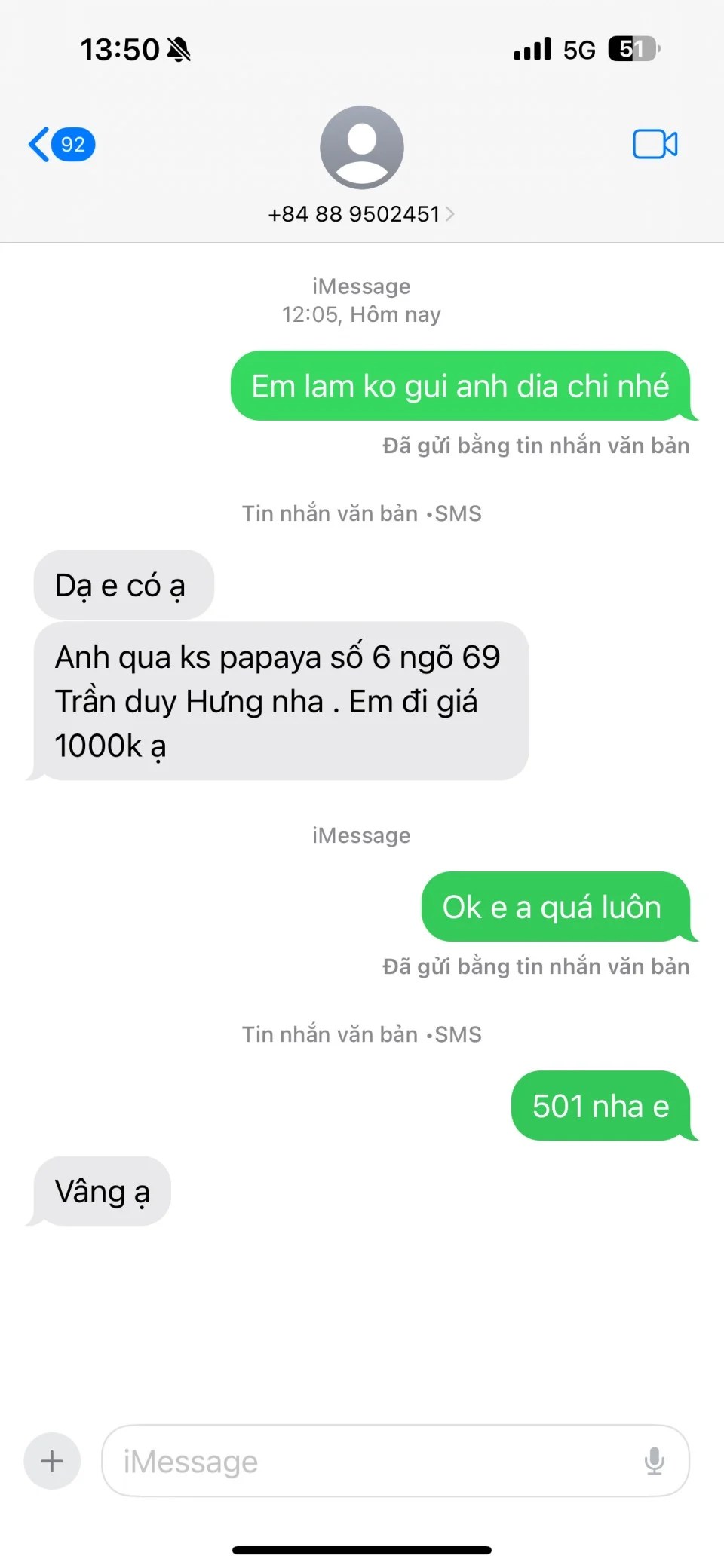Screen dimensions: 724x1568
Task: Record audio with the microphone icon
Action: point(655,1461)
